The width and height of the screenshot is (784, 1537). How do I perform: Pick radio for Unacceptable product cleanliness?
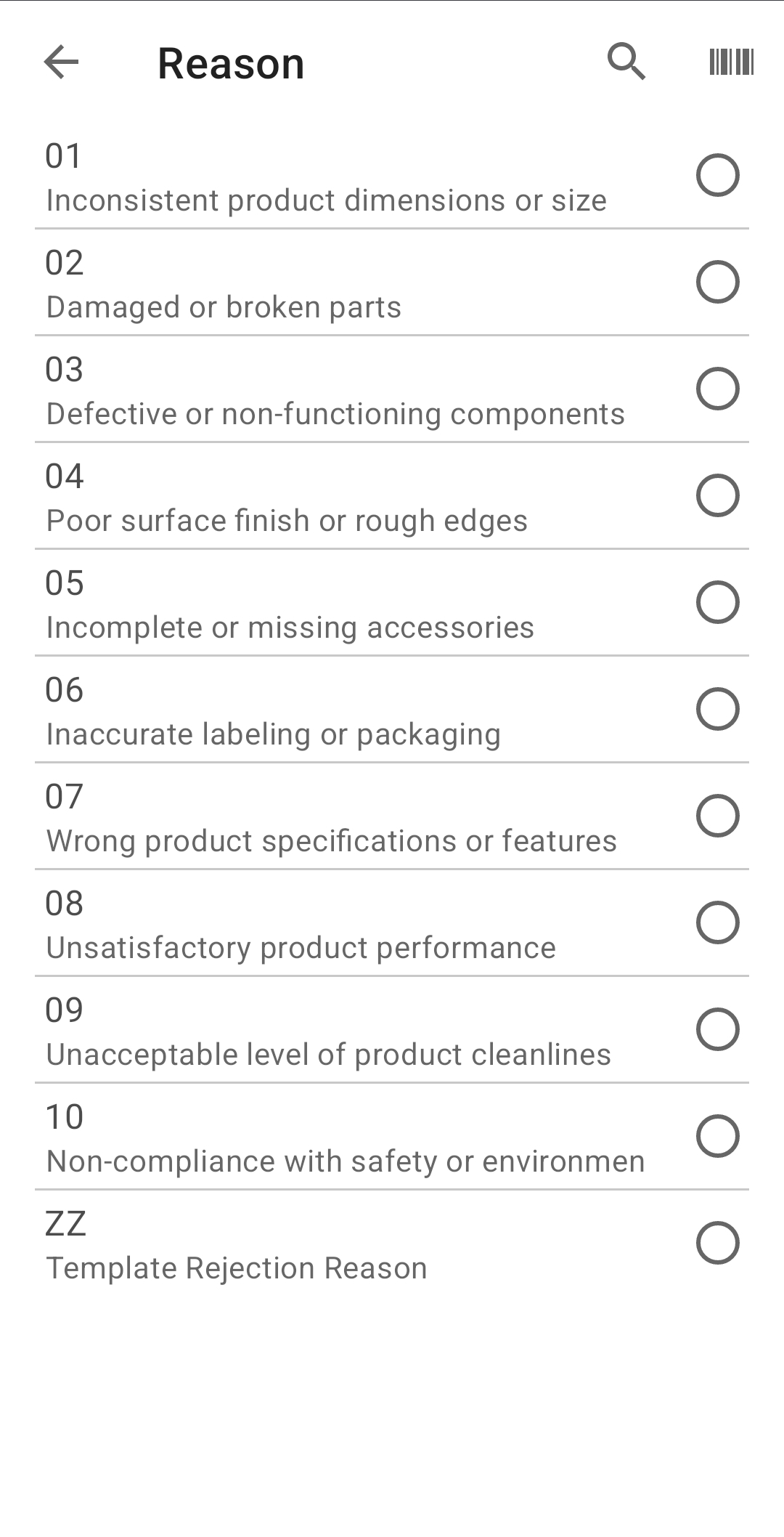point(717,1028)
